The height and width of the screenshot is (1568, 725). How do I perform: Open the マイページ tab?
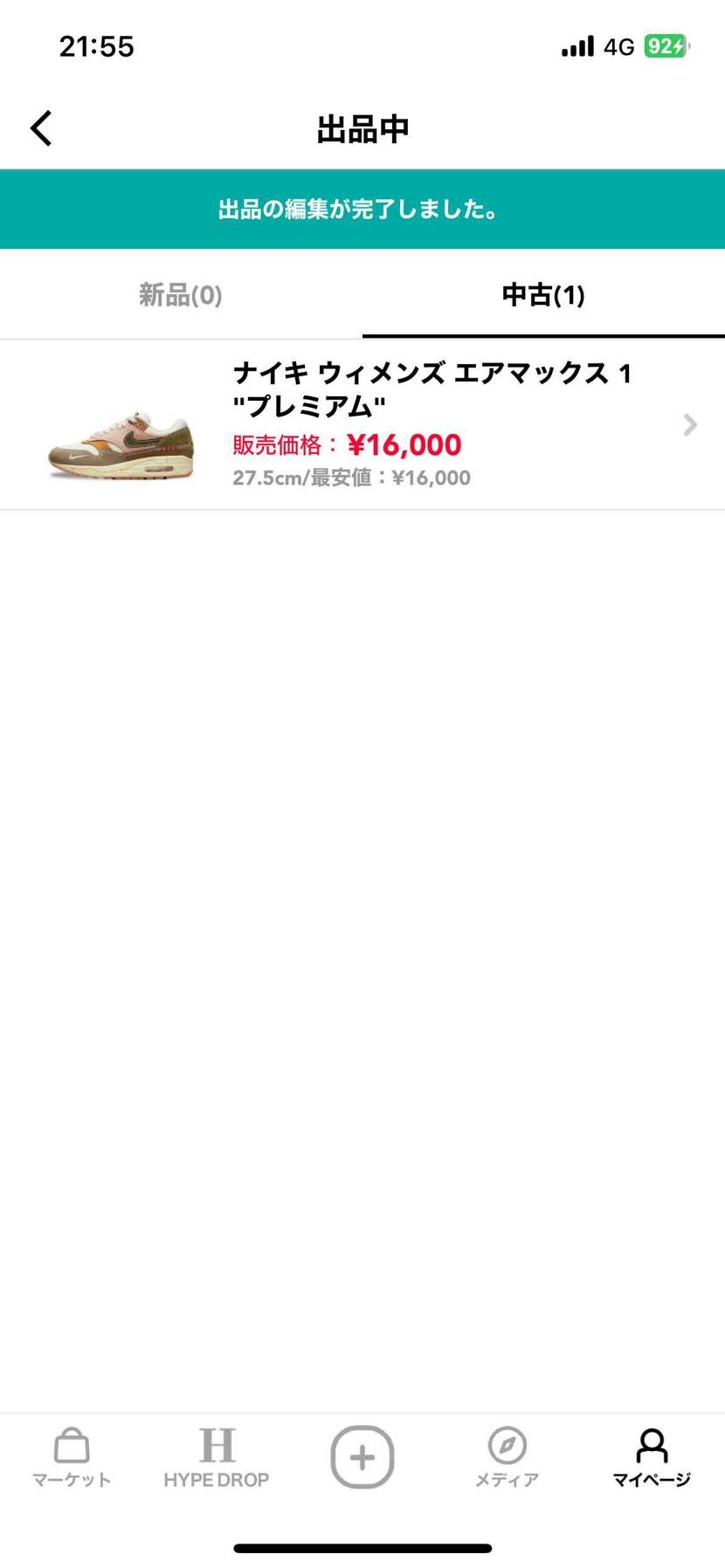(652, 1457)
